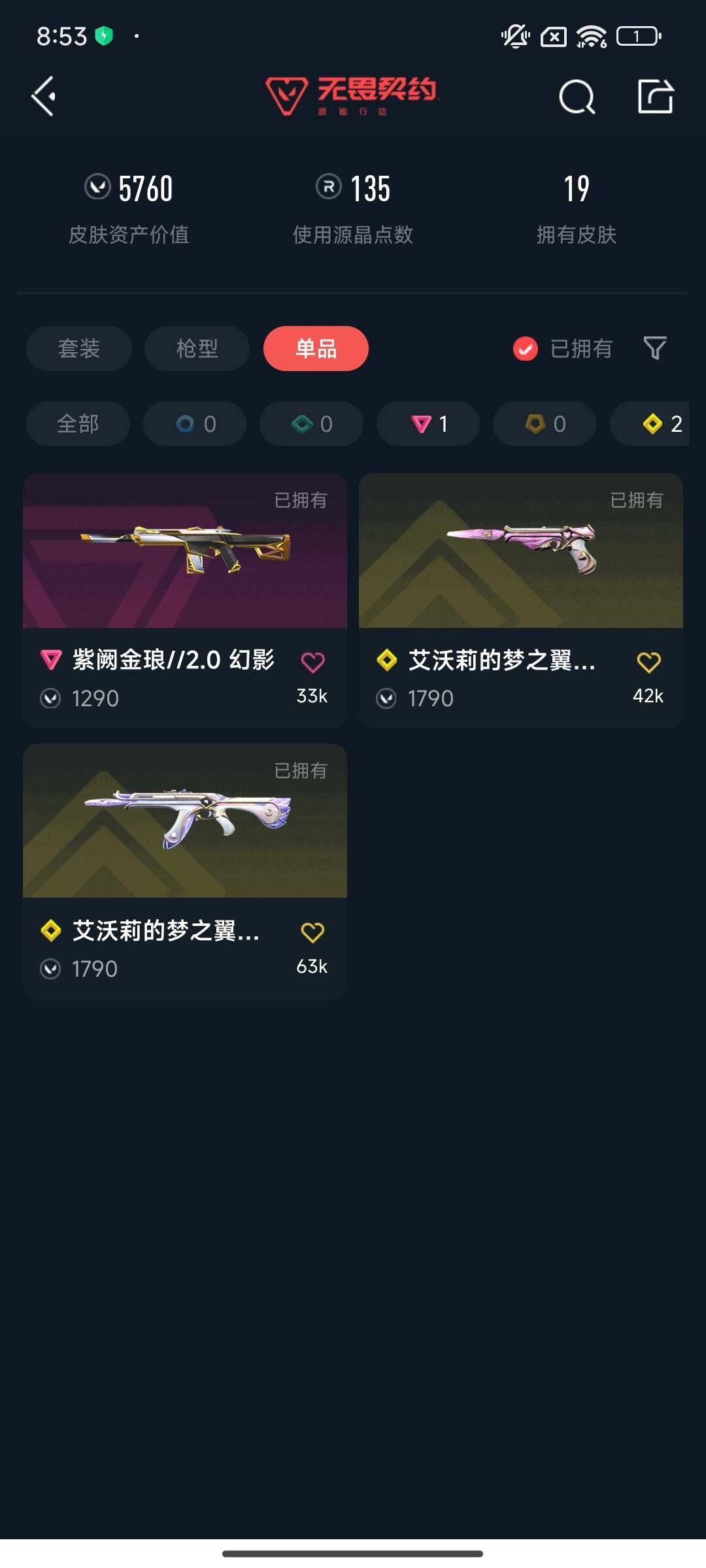Image resolution: width=706 pixels, height=1568 pixels.
Task: Navigate back with the back arrow
Action: click(x=43, y=98)
